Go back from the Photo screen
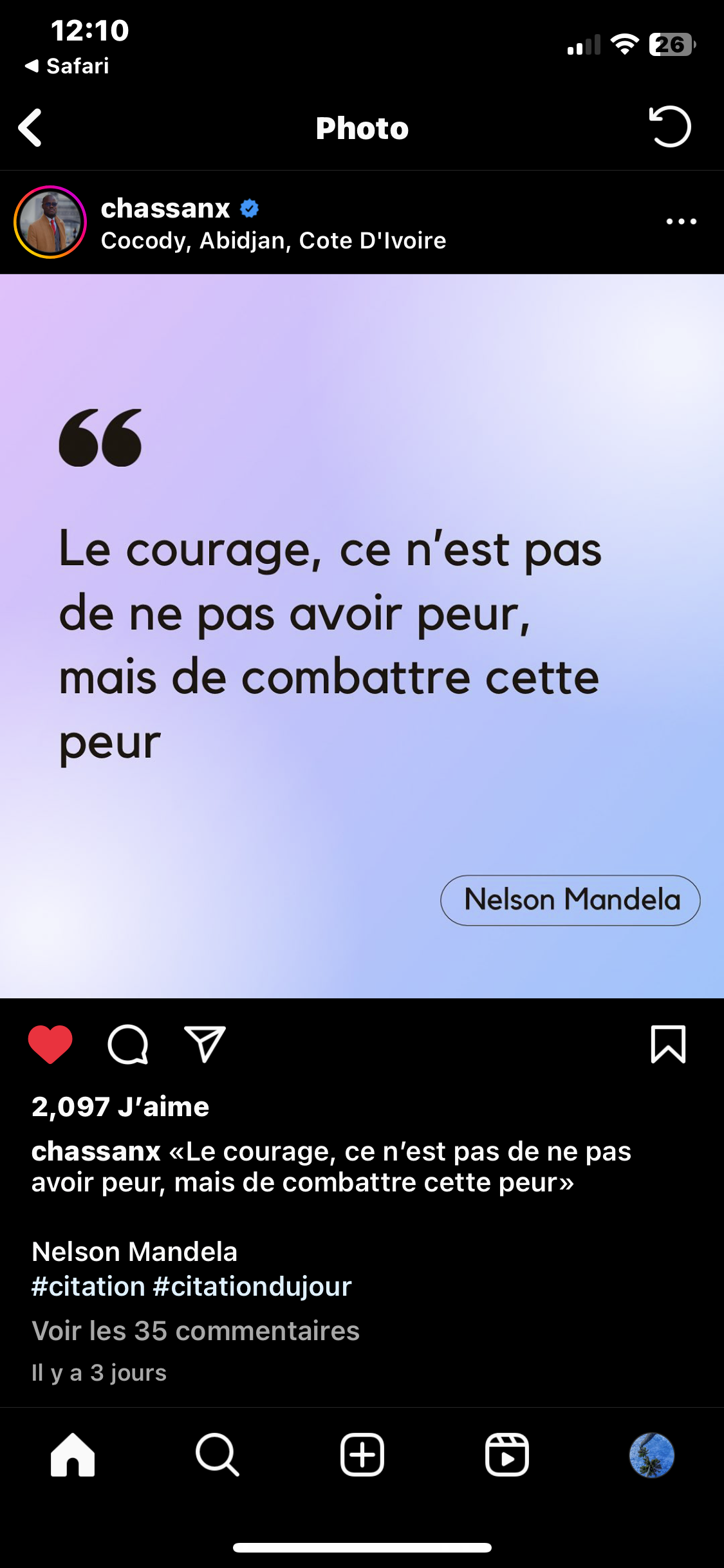 coord(30,127)
